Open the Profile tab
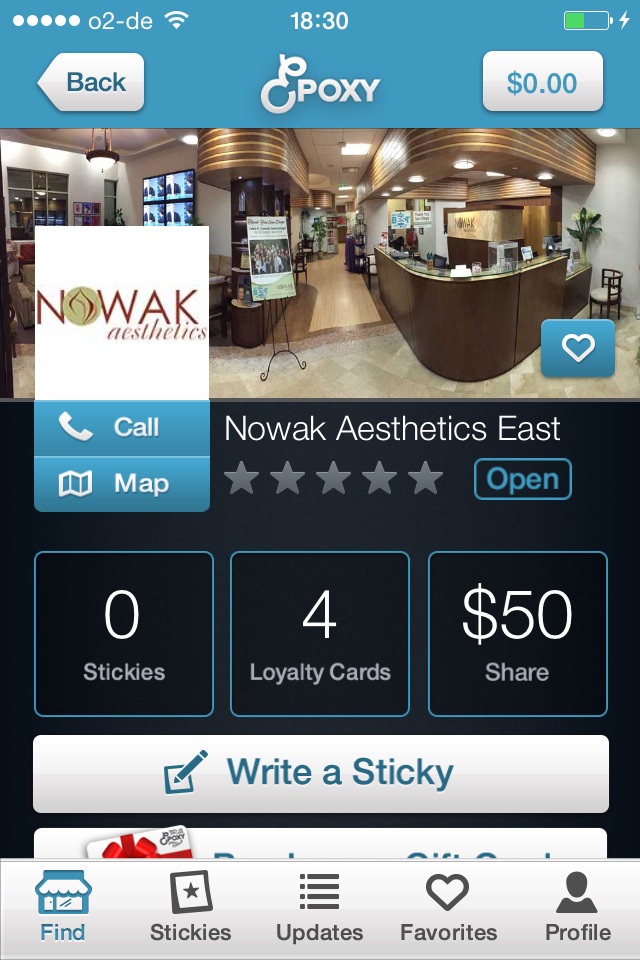 click(x=577, y=907)
